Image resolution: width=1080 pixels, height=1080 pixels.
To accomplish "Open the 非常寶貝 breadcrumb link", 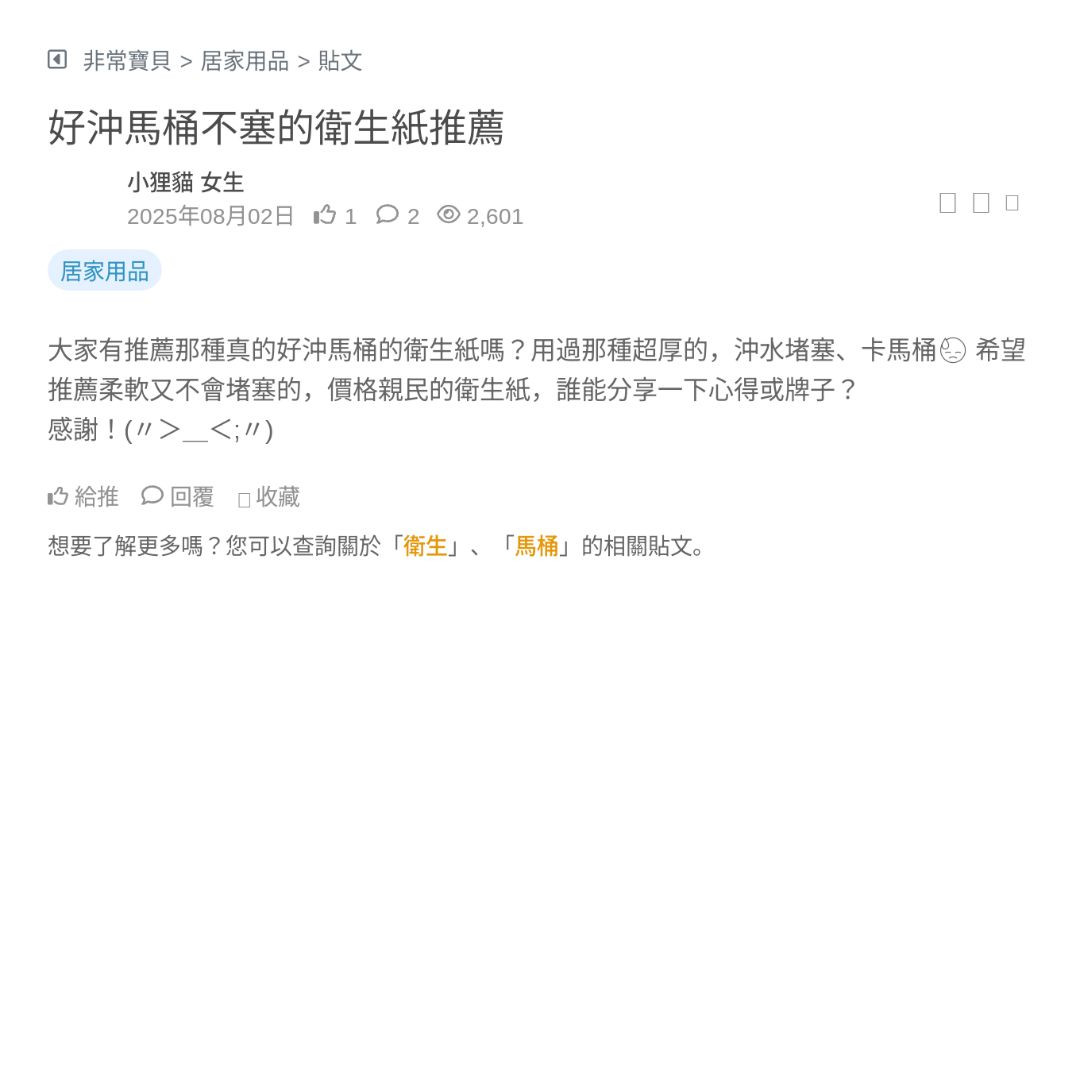I will click(x=127, y=61).
